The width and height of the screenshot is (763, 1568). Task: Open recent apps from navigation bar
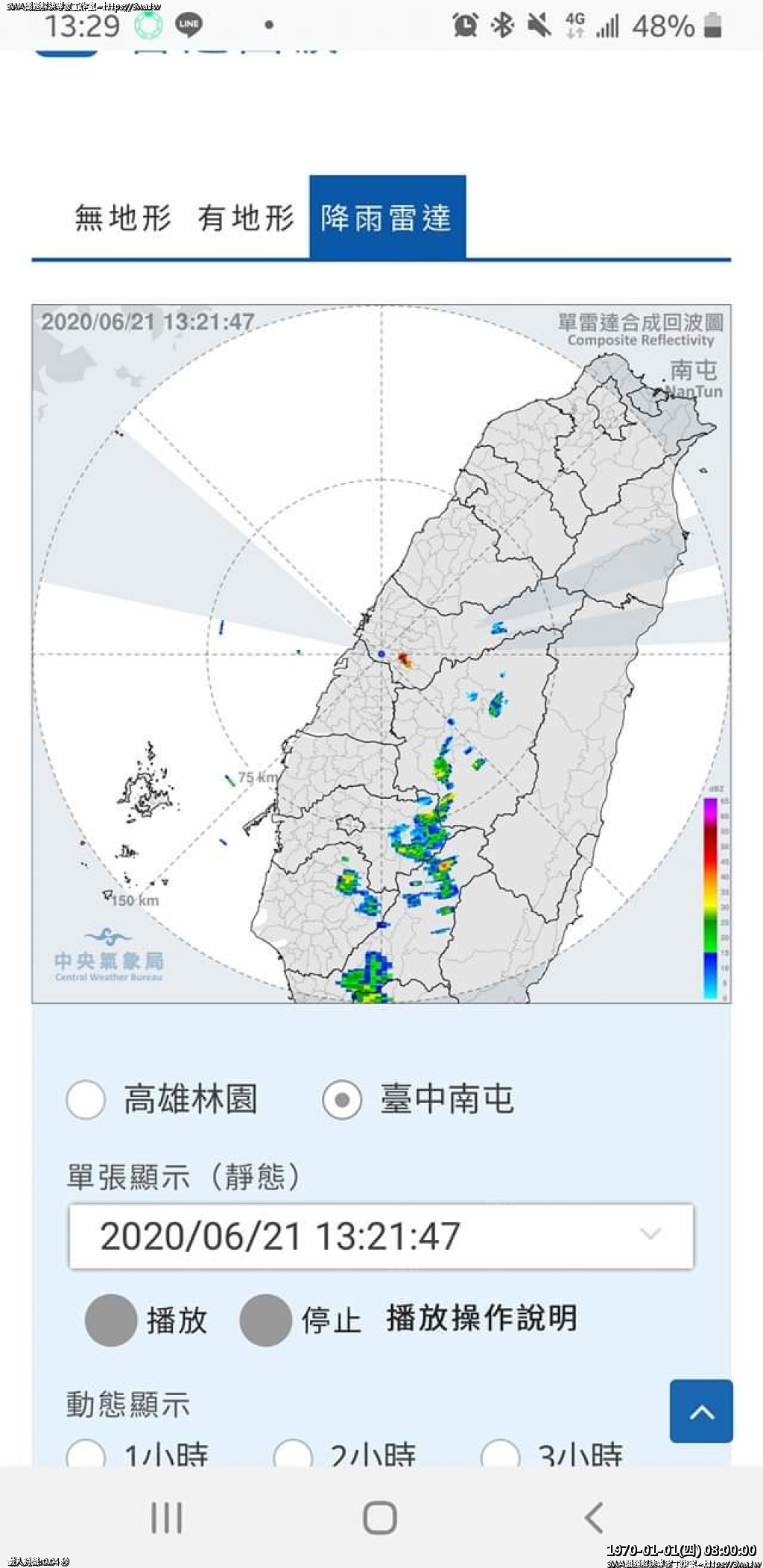pos(166,1517)
